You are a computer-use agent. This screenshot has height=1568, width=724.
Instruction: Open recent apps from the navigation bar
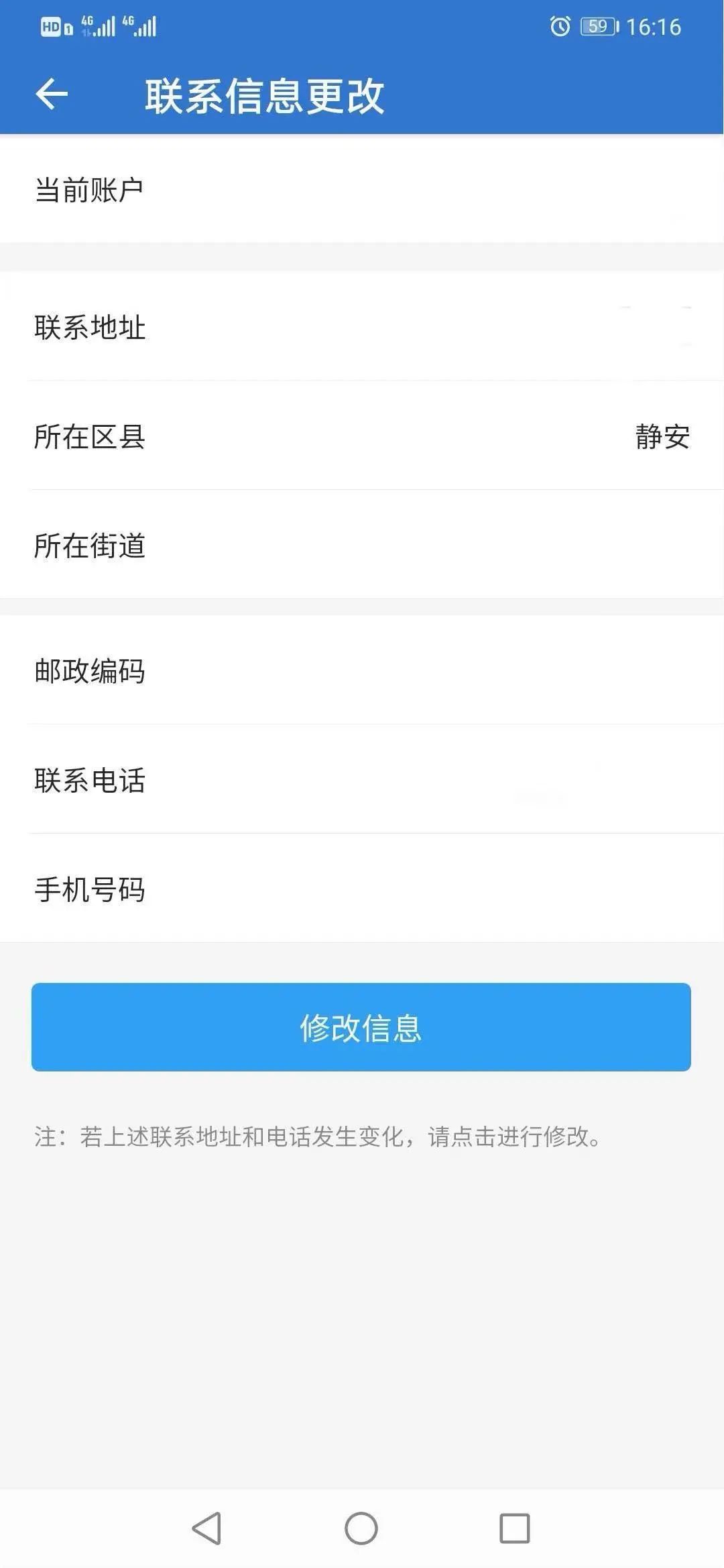514,1528
